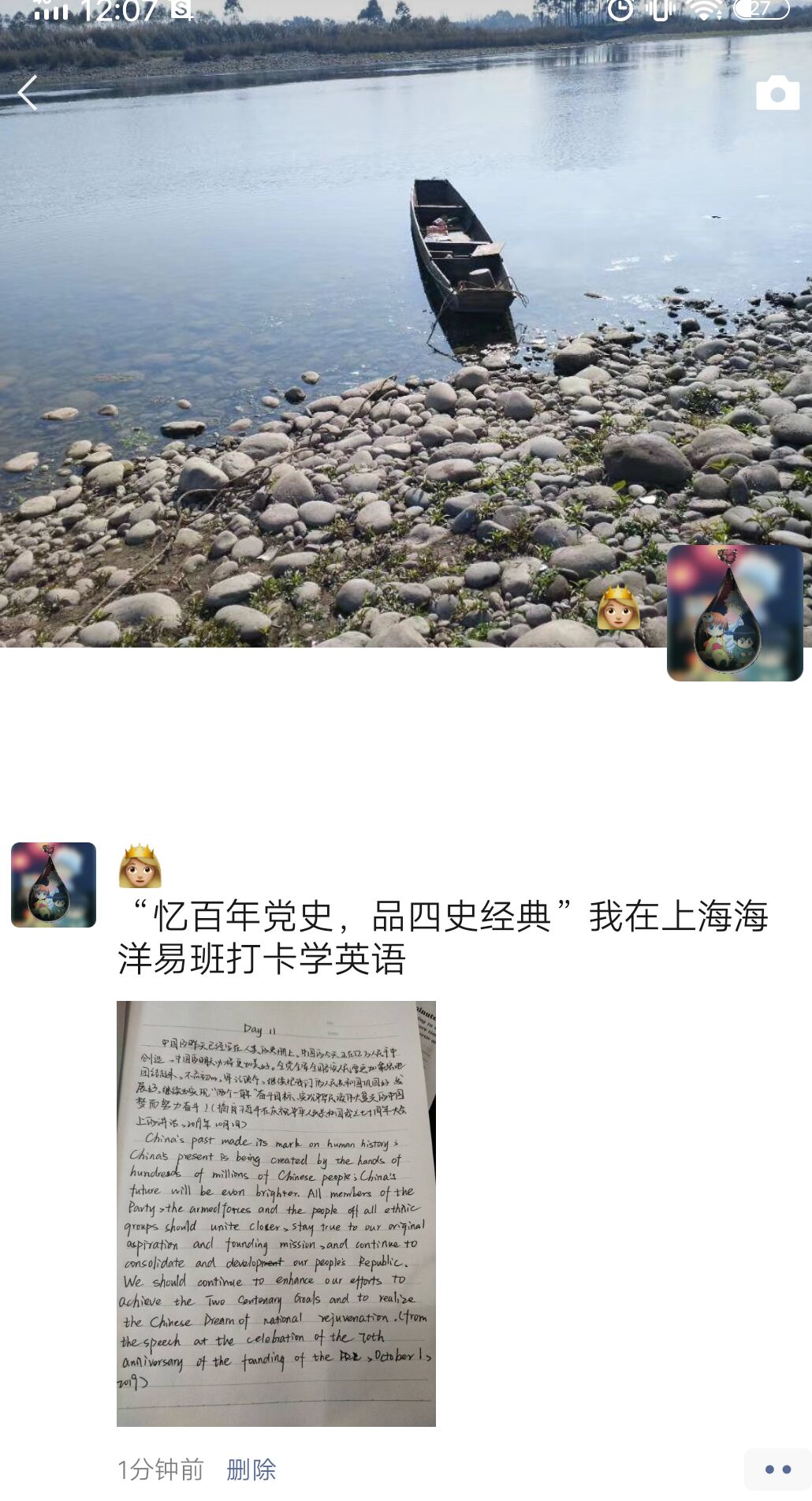Viewport: 812px width, 1501px height.
Task: View the handwritten Day 11 note image
Action: tap(276, 1214)
